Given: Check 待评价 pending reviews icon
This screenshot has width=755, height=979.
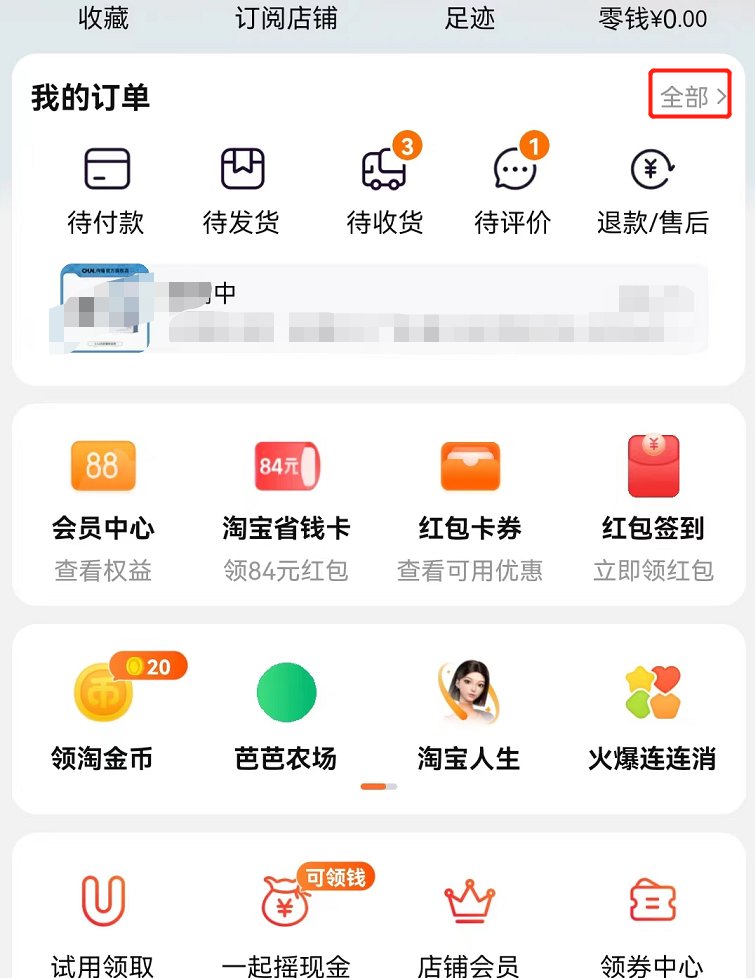Looking at the screenshot, I should (513, 185).
